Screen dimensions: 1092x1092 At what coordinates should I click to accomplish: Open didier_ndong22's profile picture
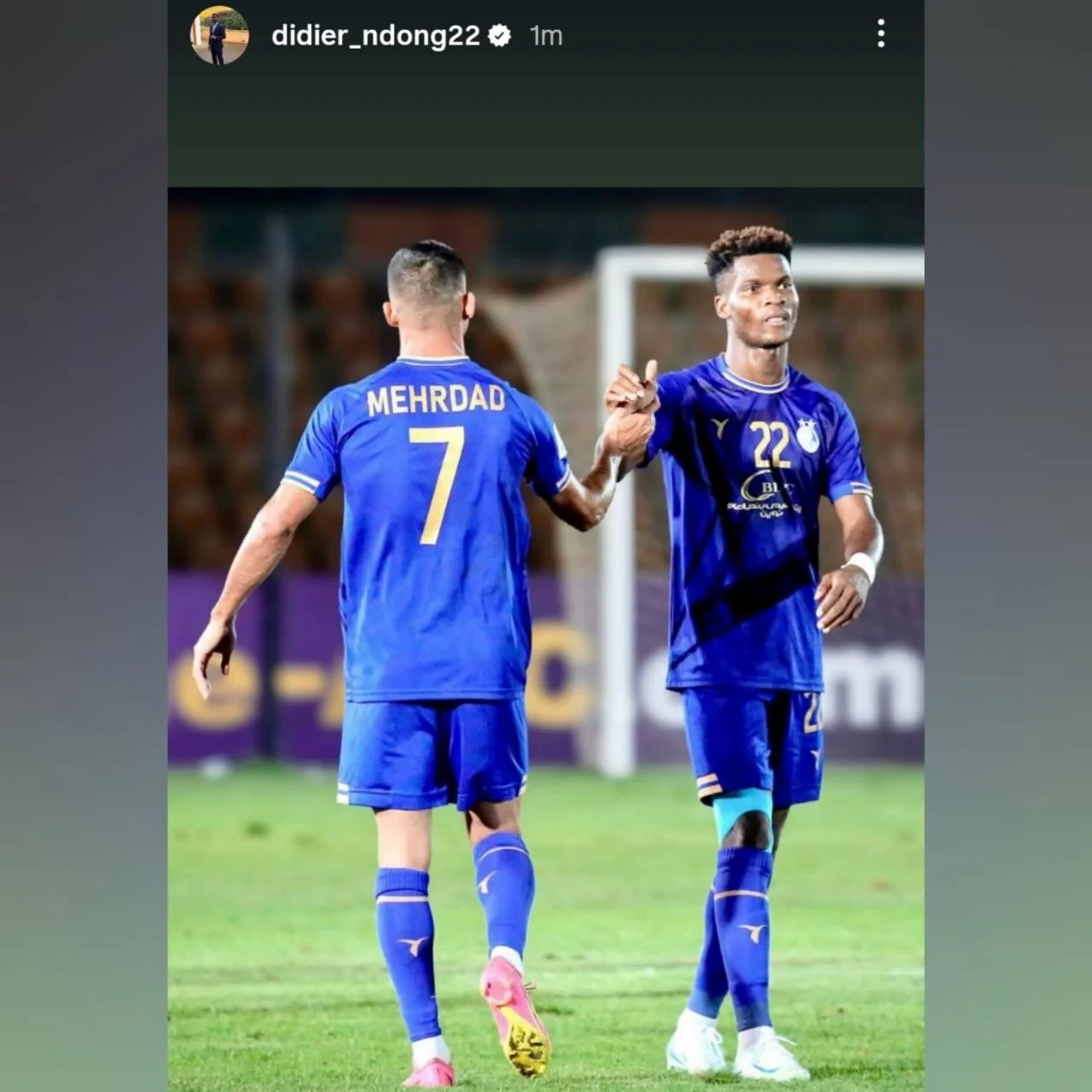pos(219,36)
